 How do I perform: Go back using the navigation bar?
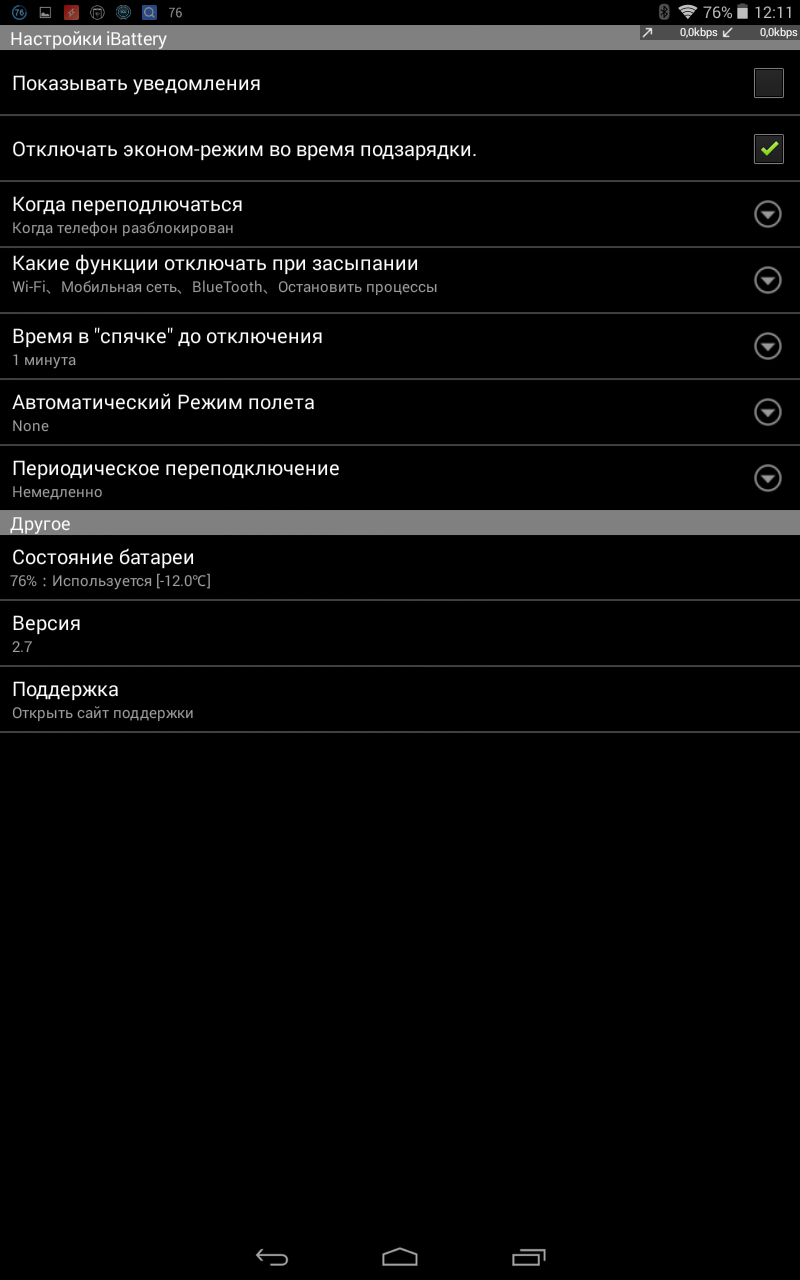(271, 1257)
